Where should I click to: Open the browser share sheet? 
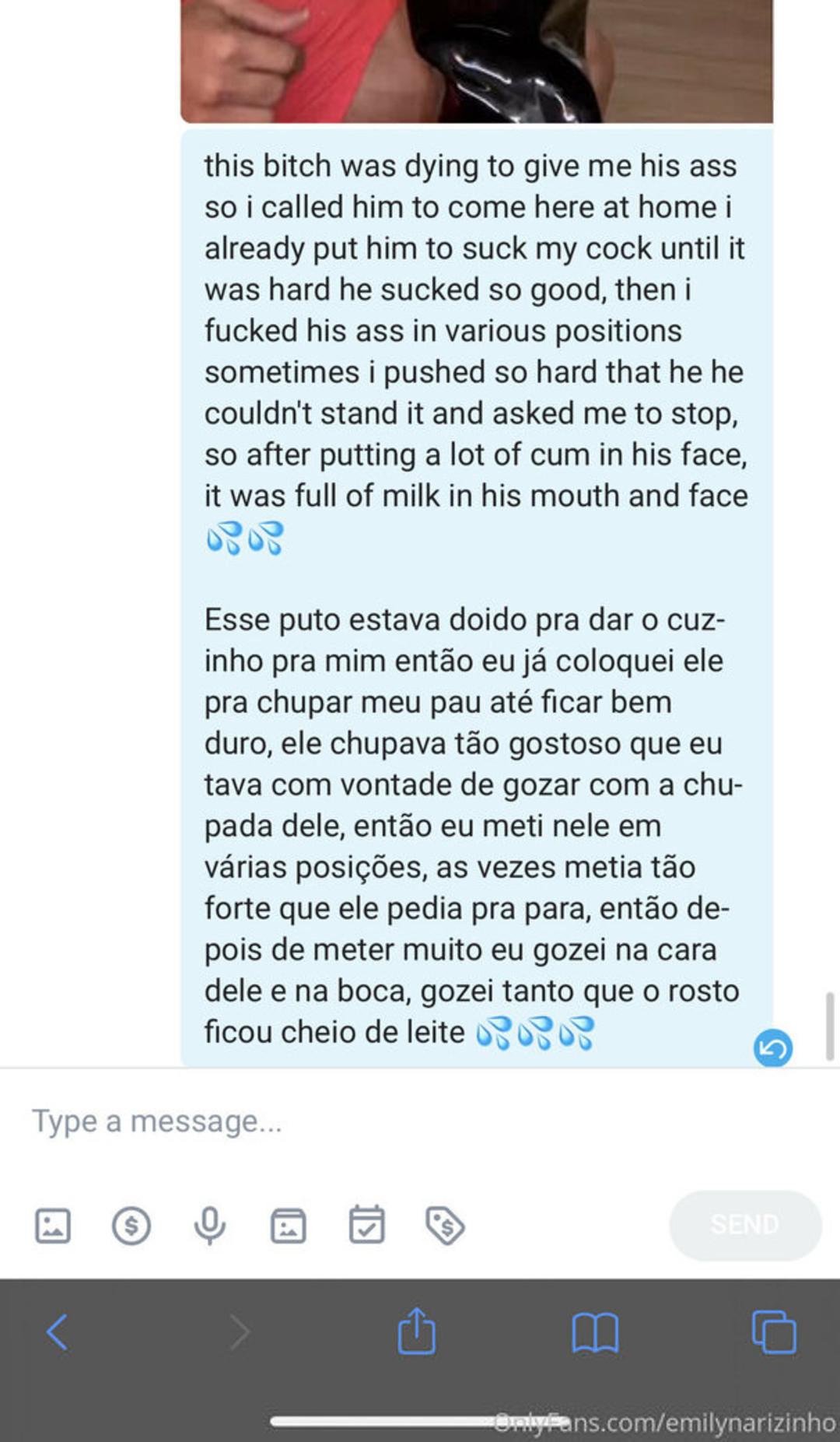(416, 1331)
